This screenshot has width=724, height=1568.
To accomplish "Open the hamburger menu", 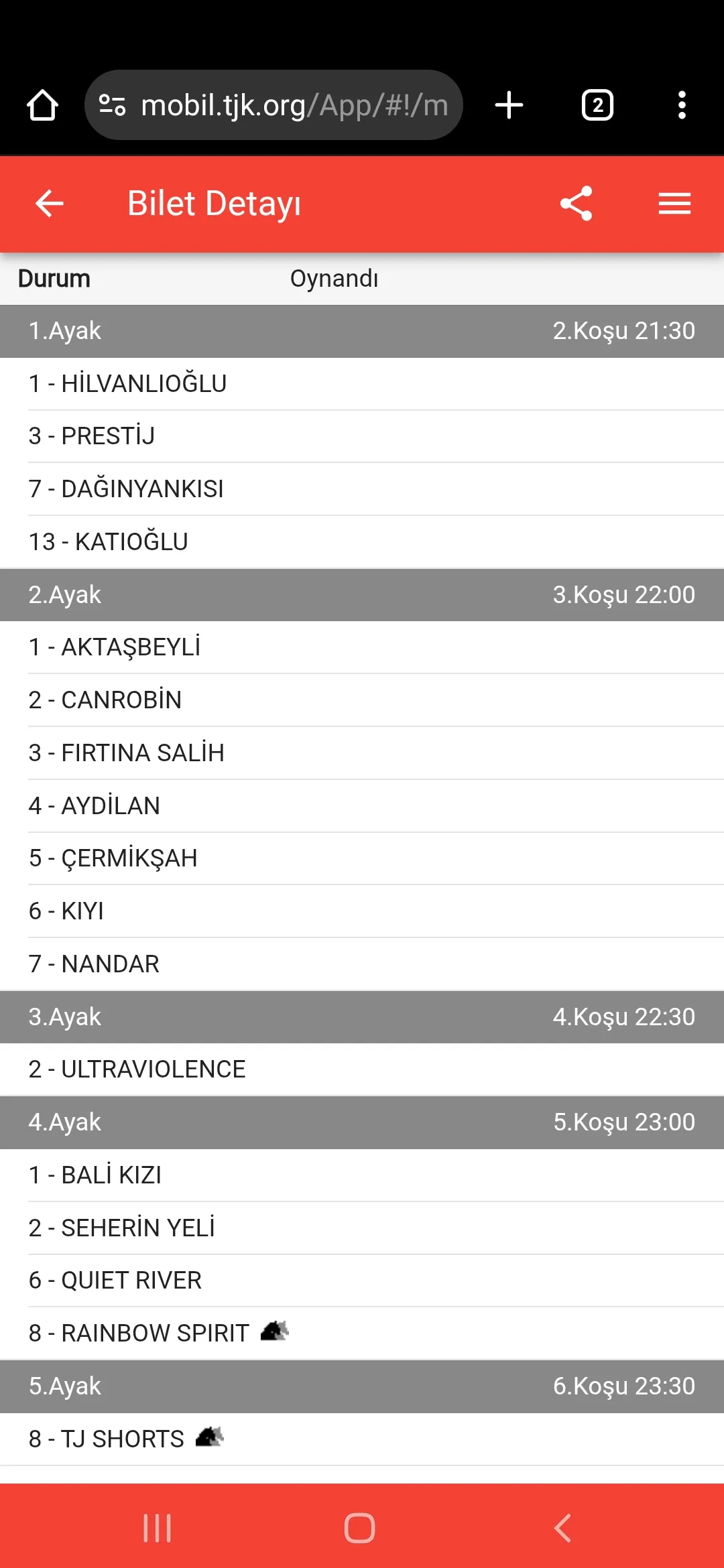I will [674, 204].
